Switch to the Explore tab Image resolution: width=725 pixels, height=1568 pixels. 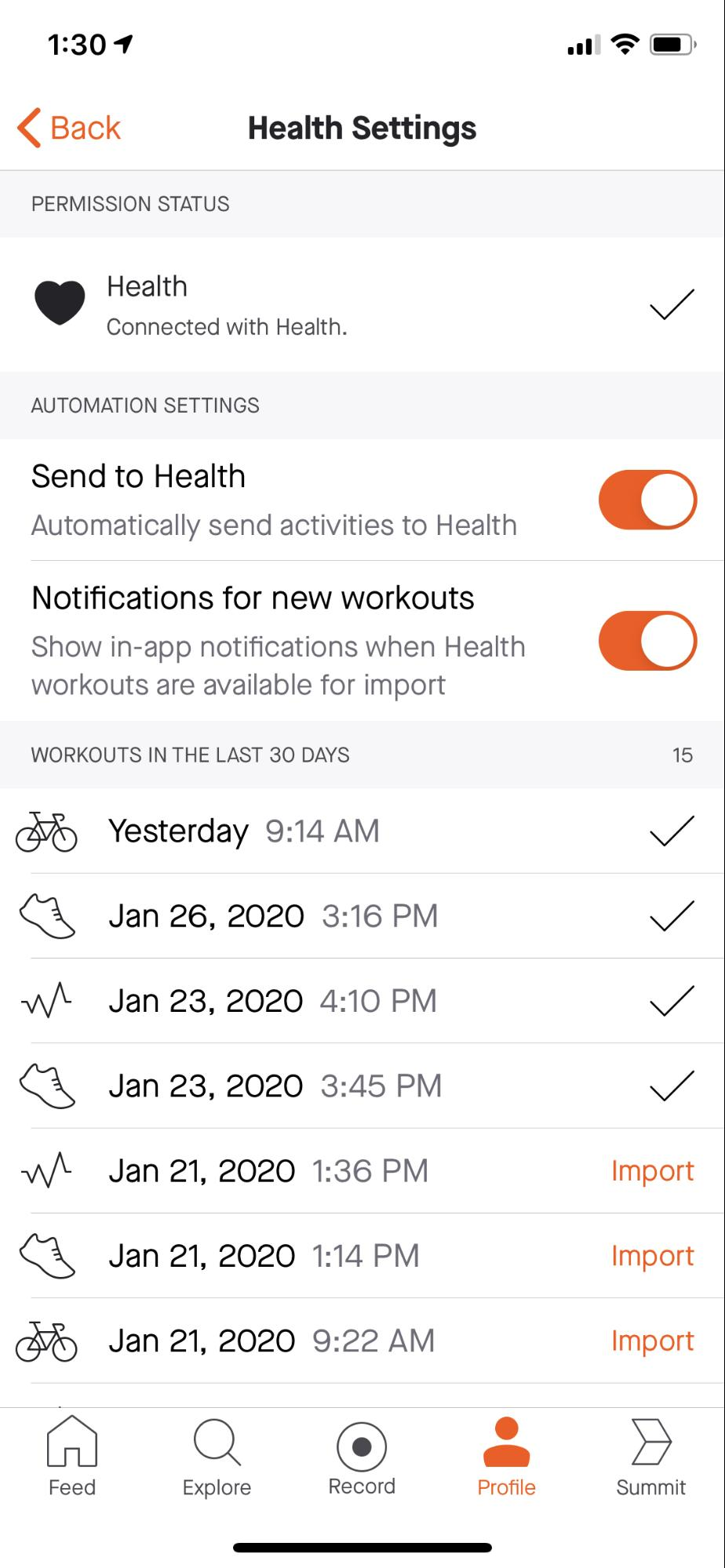point(217,1457)
